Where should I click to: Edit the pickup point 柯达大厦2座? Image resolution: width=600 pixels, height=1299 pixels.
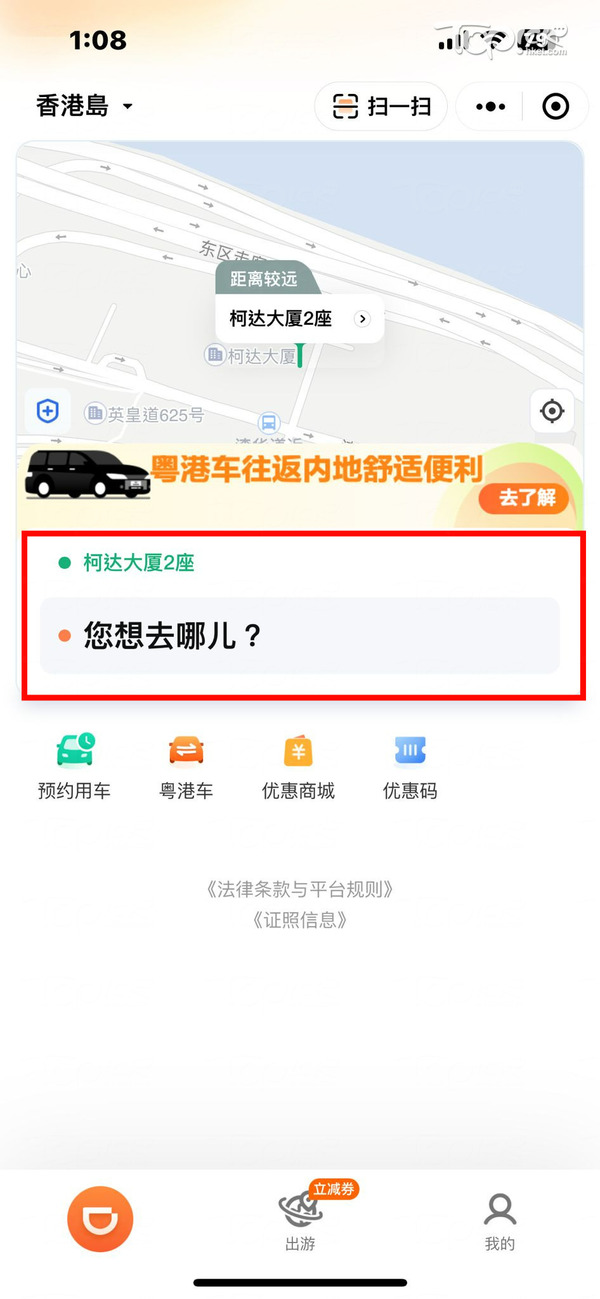coord(138,563)
